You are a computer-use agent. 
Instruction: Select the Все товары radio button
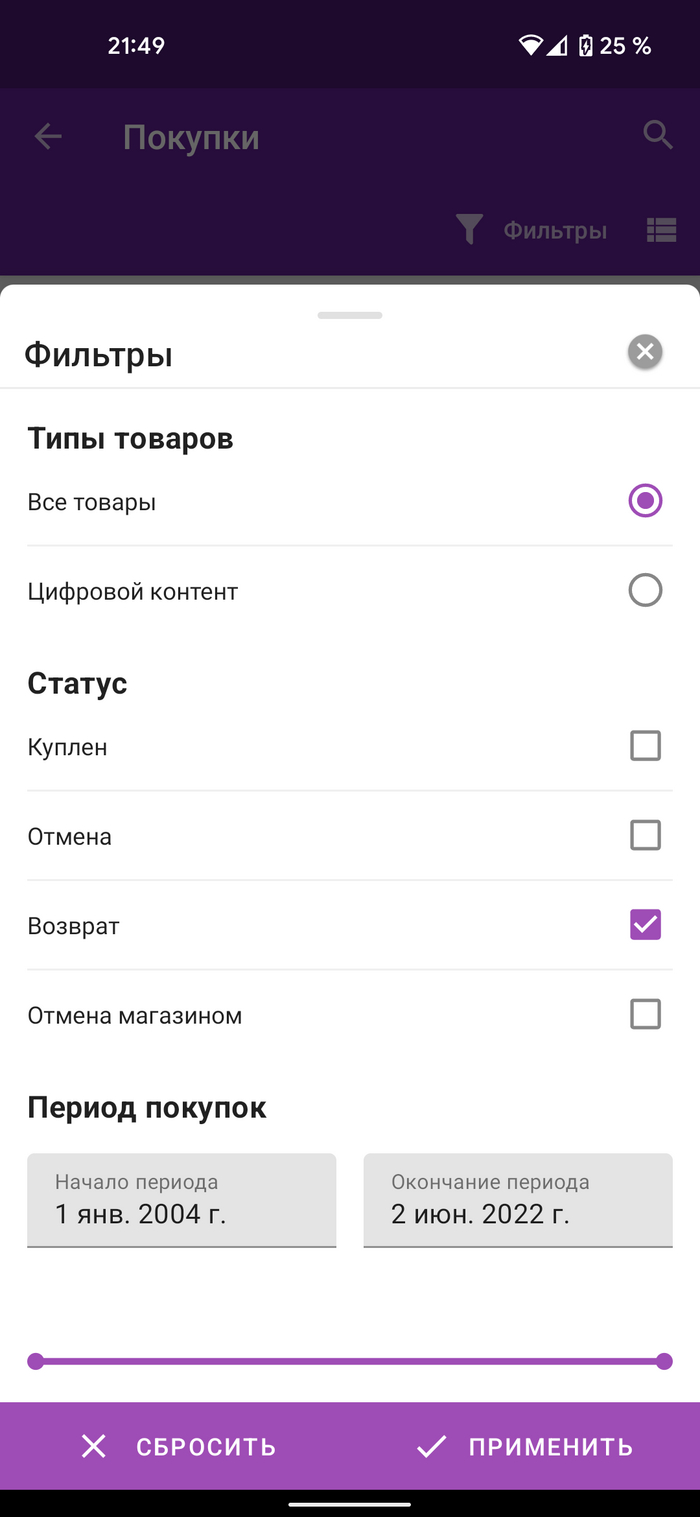coord(645,501)
